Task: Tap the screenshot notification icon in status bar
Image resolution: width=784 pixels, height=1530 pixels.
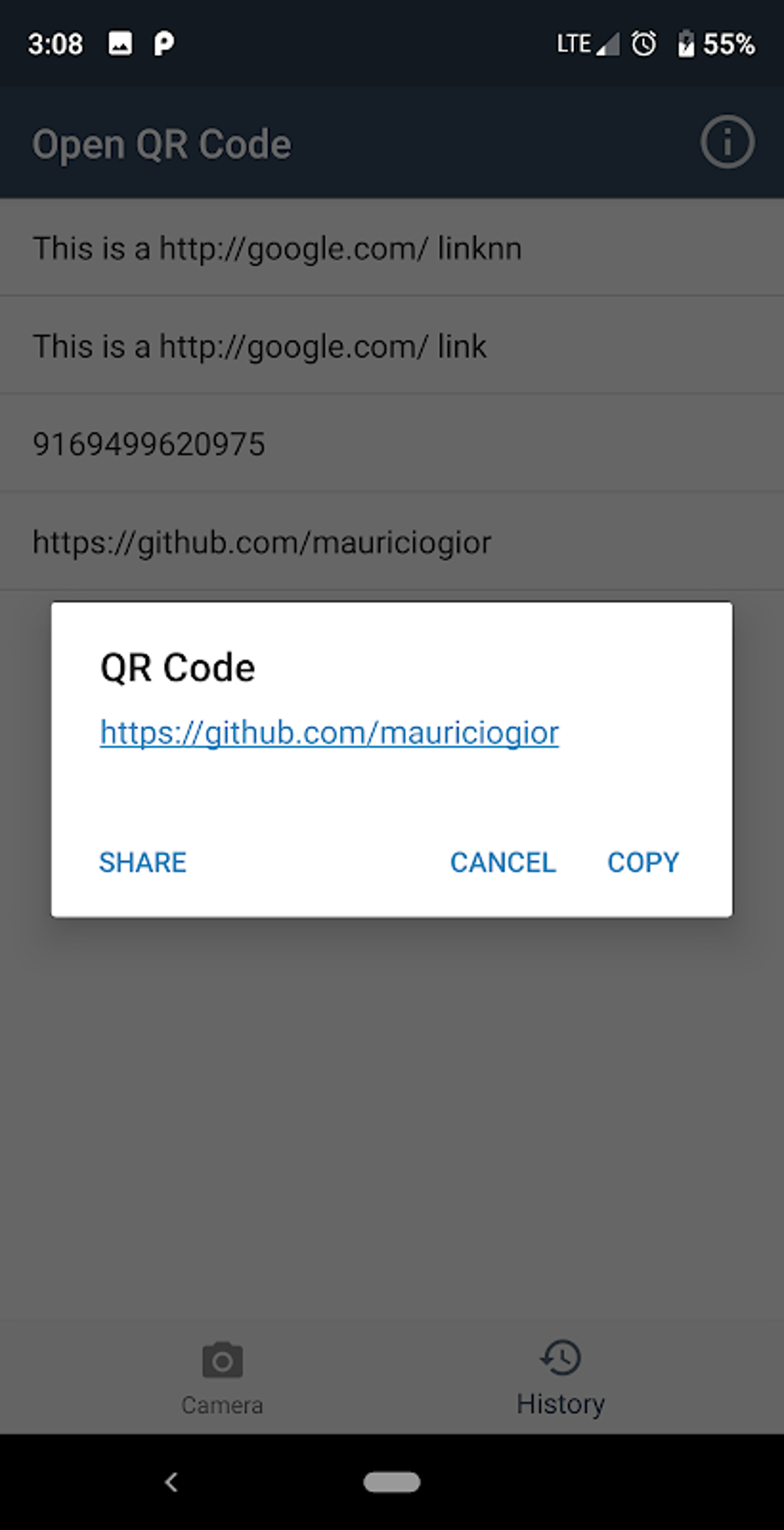Action: (119, 44)
